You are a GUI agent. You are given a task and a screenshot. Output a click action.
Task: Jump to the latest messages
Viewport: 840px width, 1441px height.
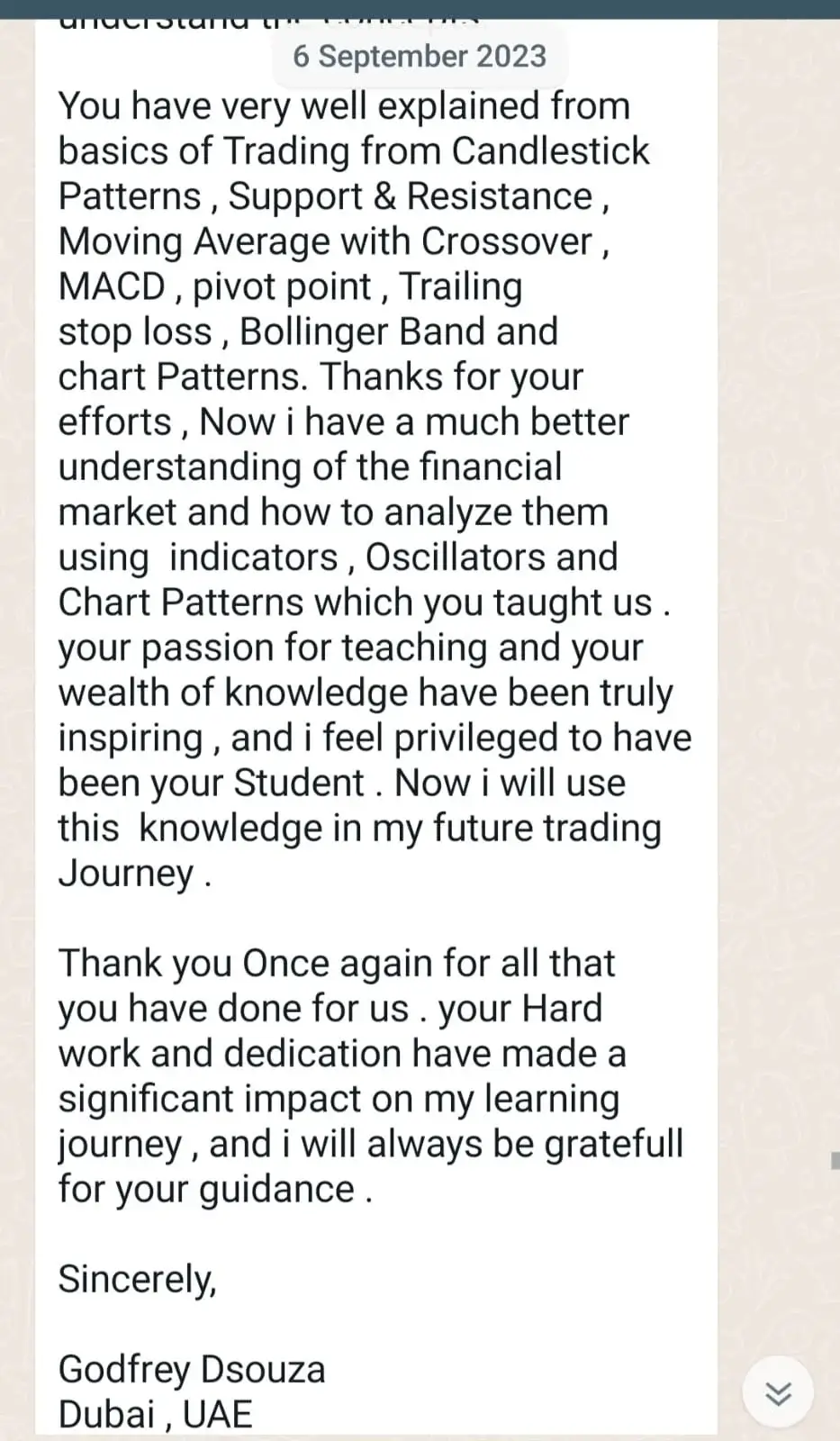tap(778, 1392)
